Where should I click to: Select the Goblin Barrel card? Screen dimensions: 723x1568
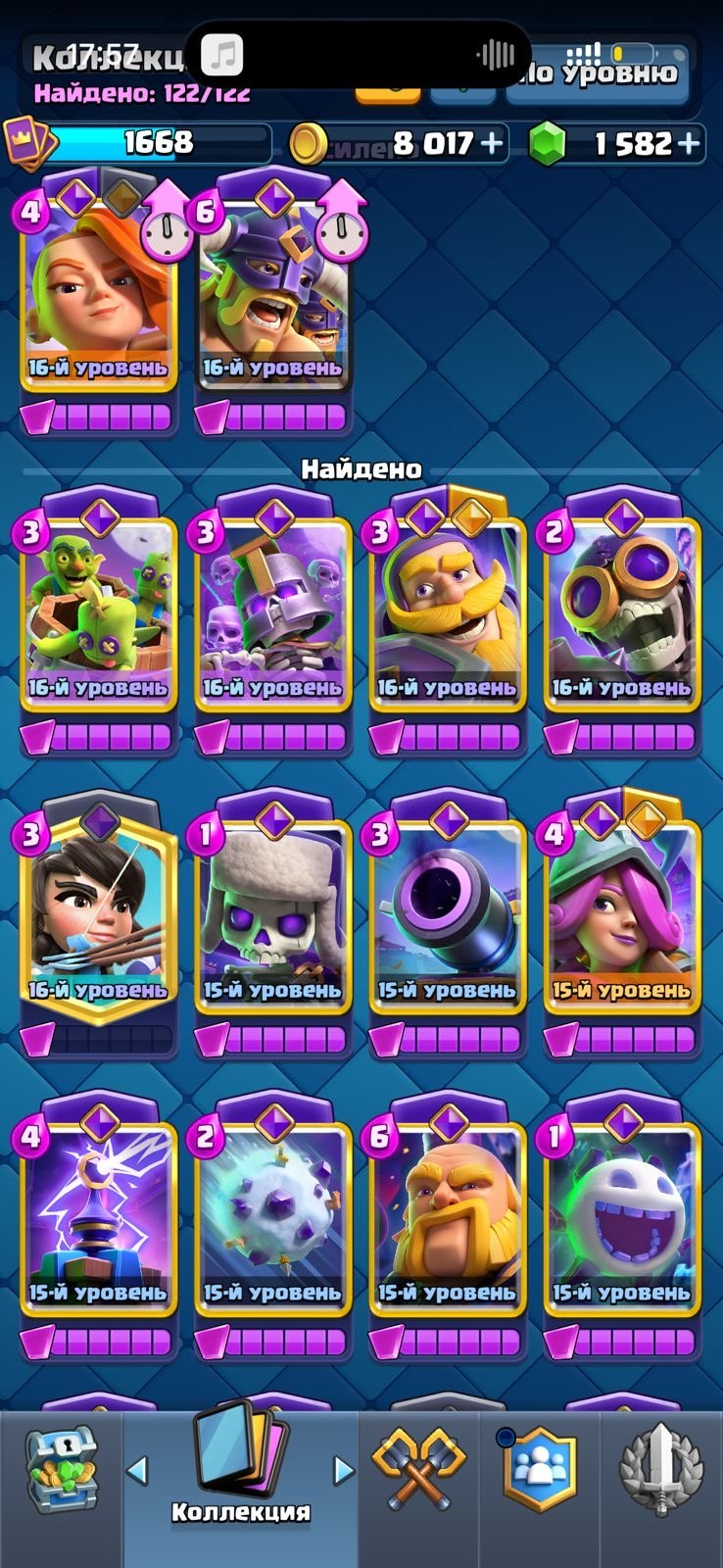[98, 622]
